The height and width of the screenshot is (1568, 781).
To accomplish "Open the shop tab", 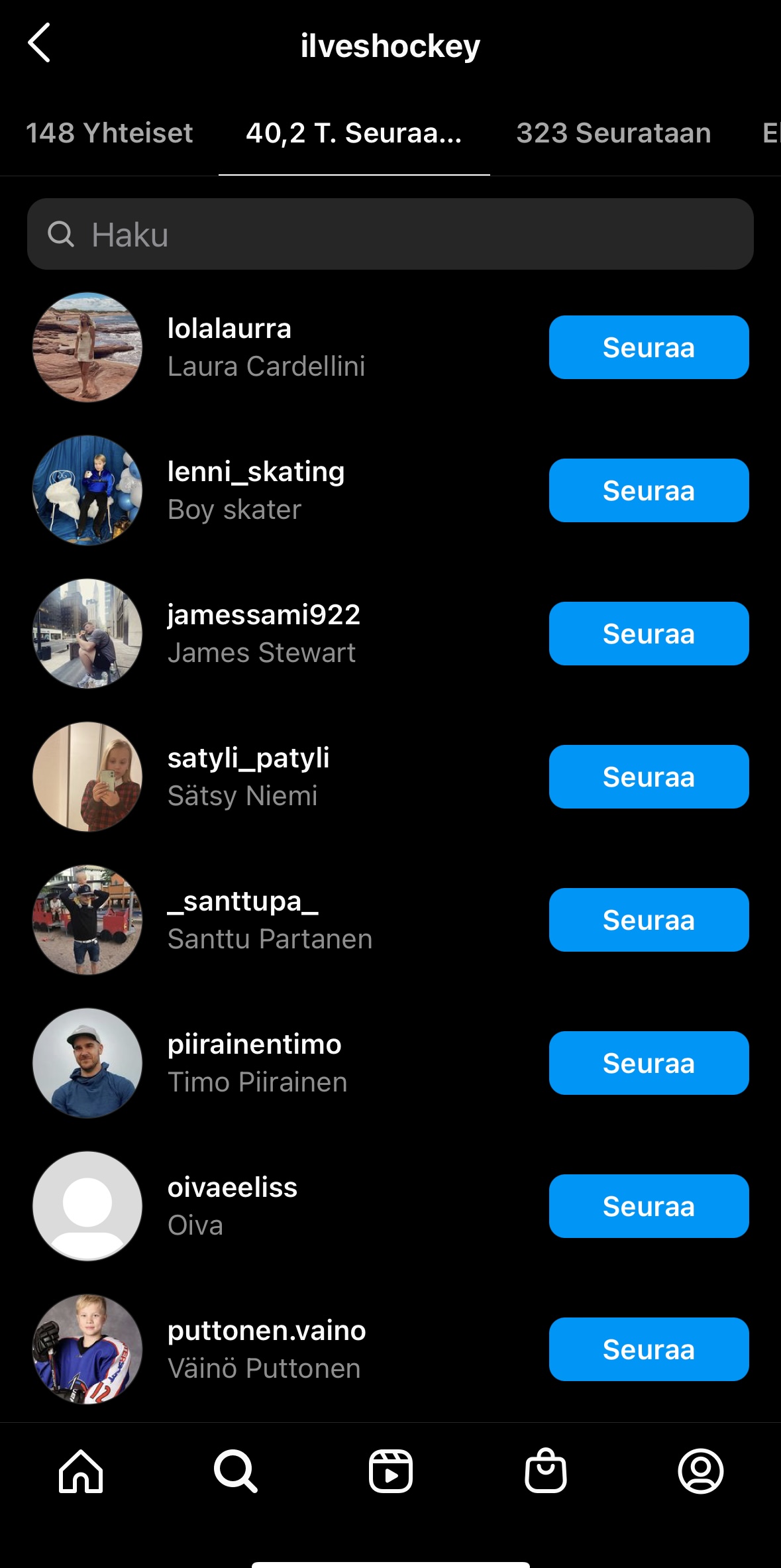I will (x=546, y=1471).
